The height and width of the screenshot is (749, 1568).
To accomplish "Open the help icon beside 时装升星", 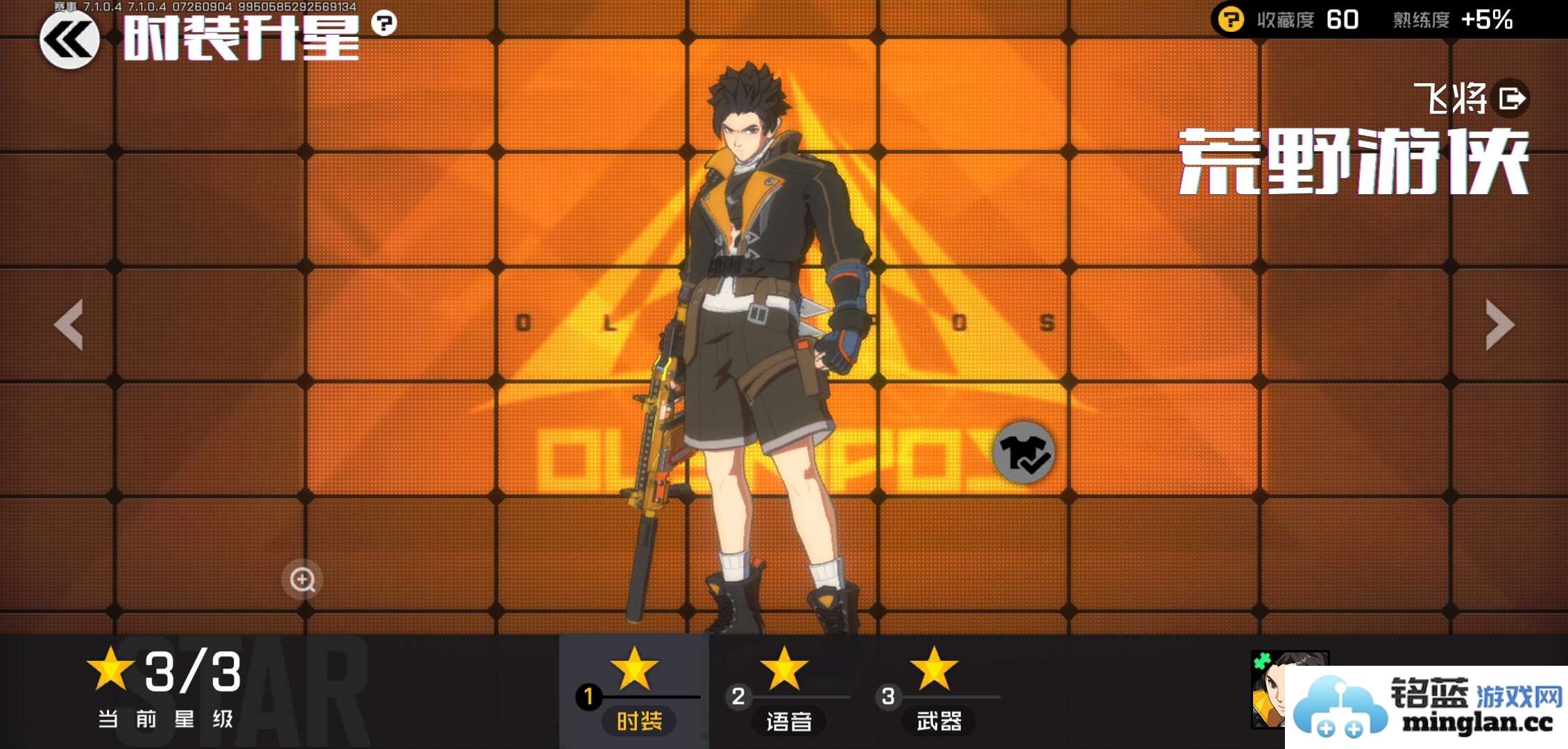I will [384, 24].
